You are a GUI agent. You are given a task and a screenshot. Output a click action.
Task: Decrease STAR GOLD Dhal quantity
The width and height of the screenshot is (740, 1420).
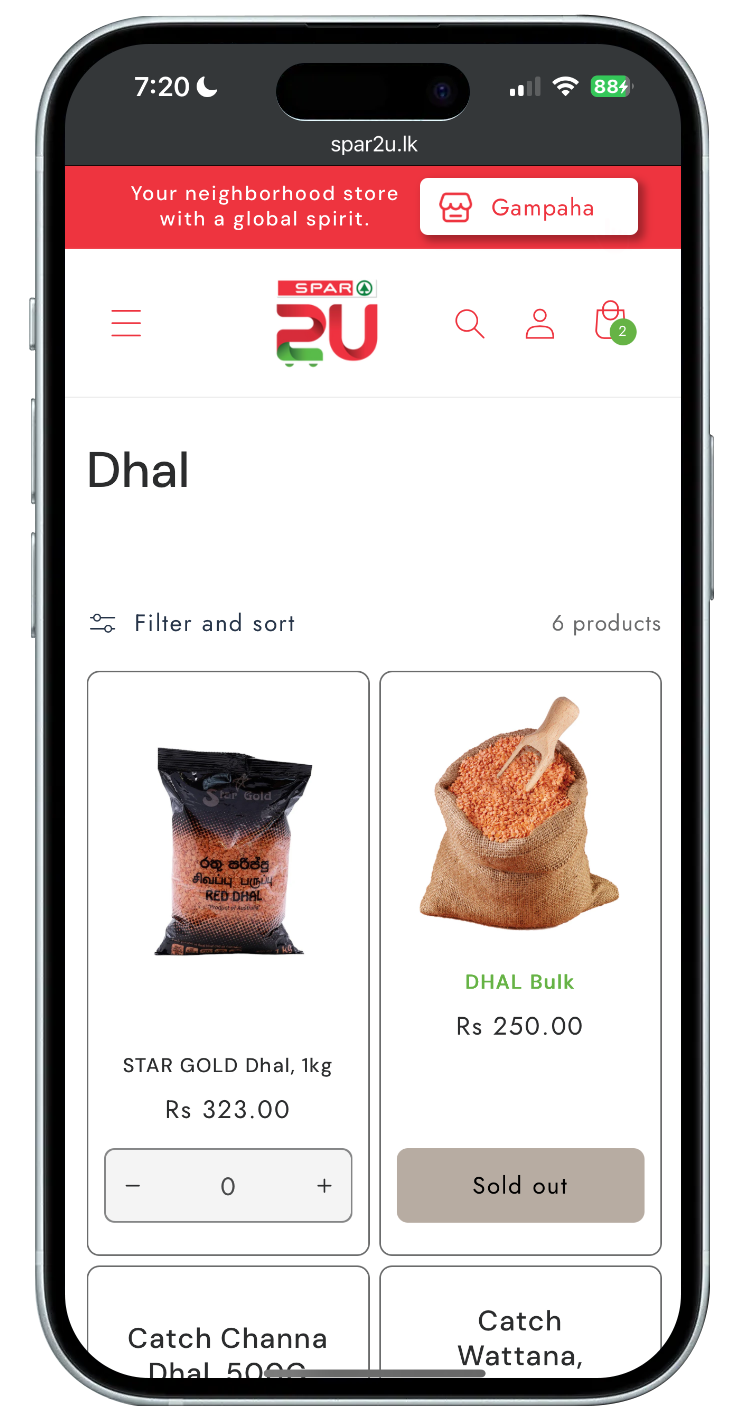point(133,1186)
